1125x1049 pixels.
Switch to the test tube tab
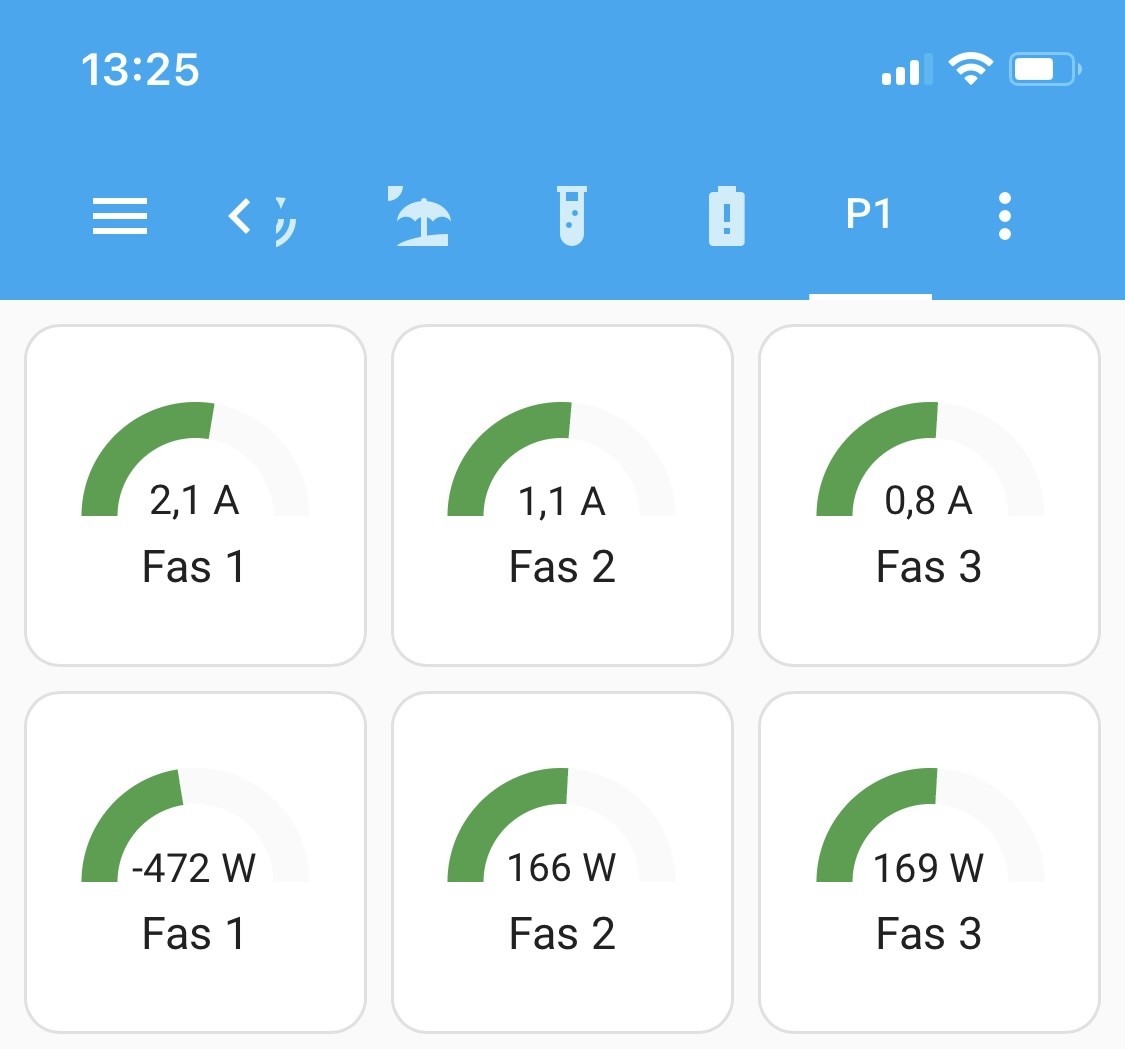[x=572, y=216]
